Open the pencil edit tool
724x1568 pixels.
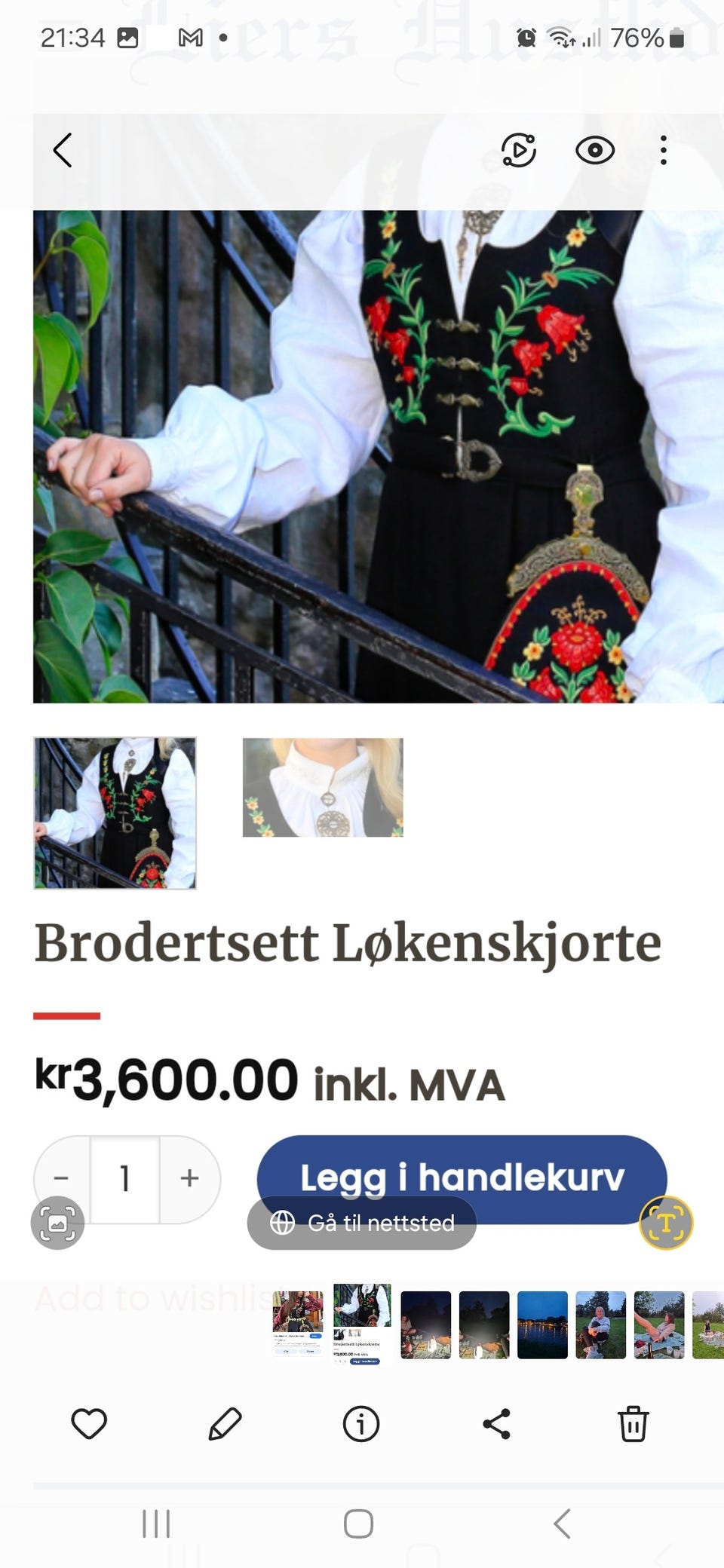225,1423
